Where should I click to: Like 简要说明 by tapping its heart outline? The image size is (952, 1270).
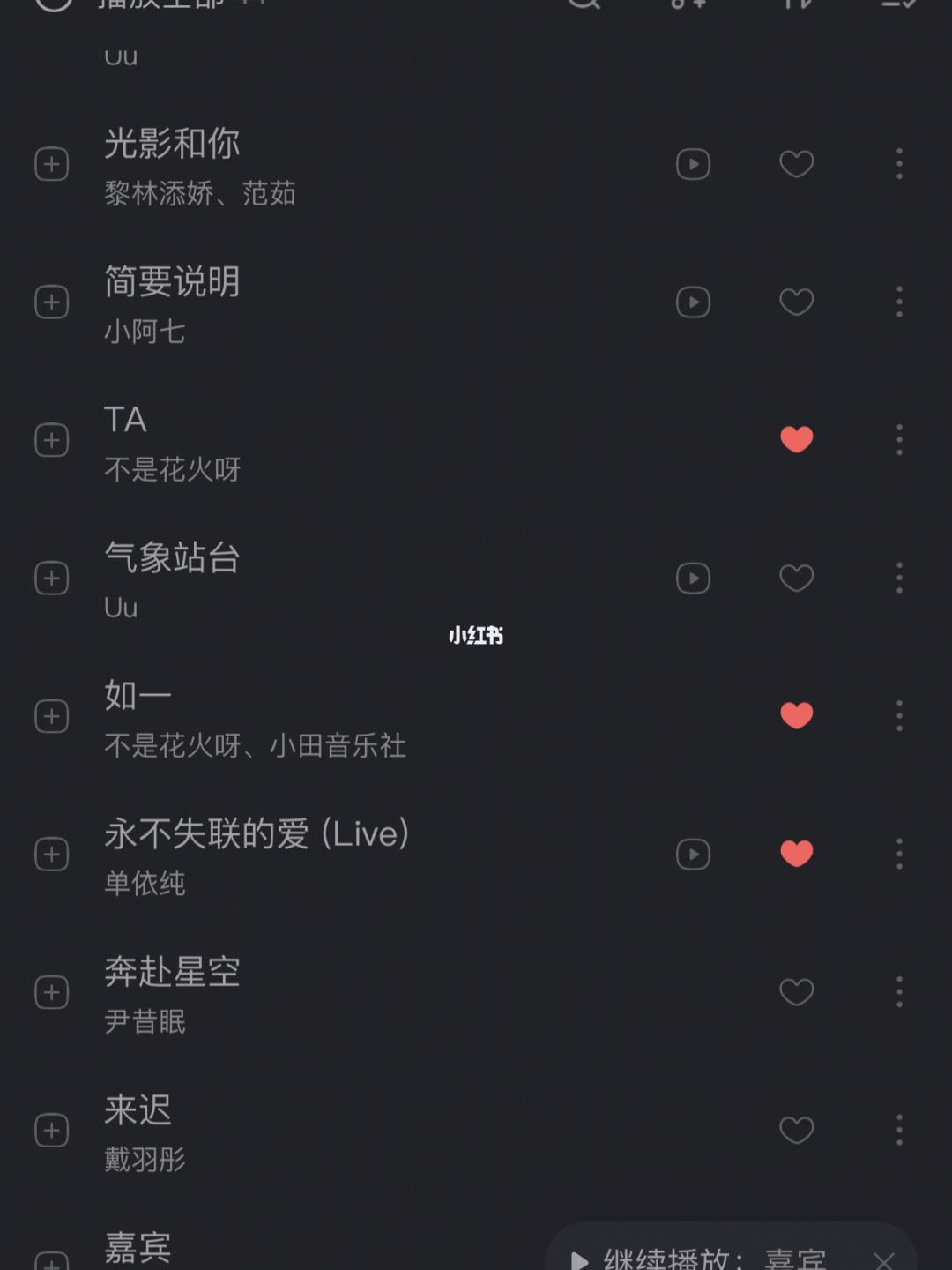796,302
